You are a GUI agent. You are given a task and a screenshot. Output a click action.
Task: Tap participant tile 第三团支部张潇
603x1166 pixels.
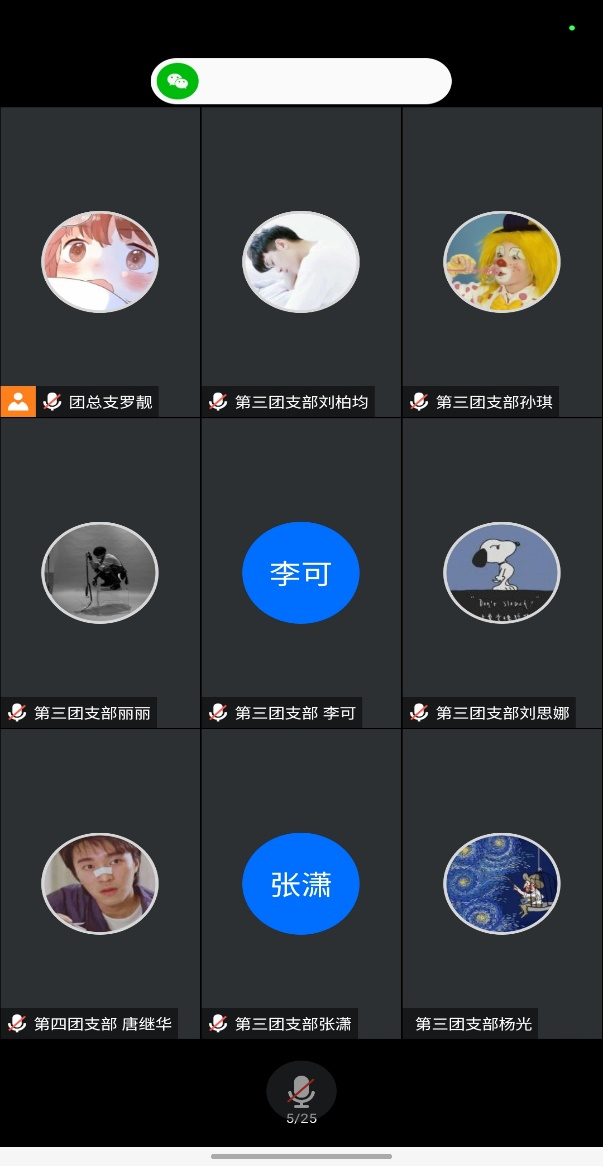point(301,884)
